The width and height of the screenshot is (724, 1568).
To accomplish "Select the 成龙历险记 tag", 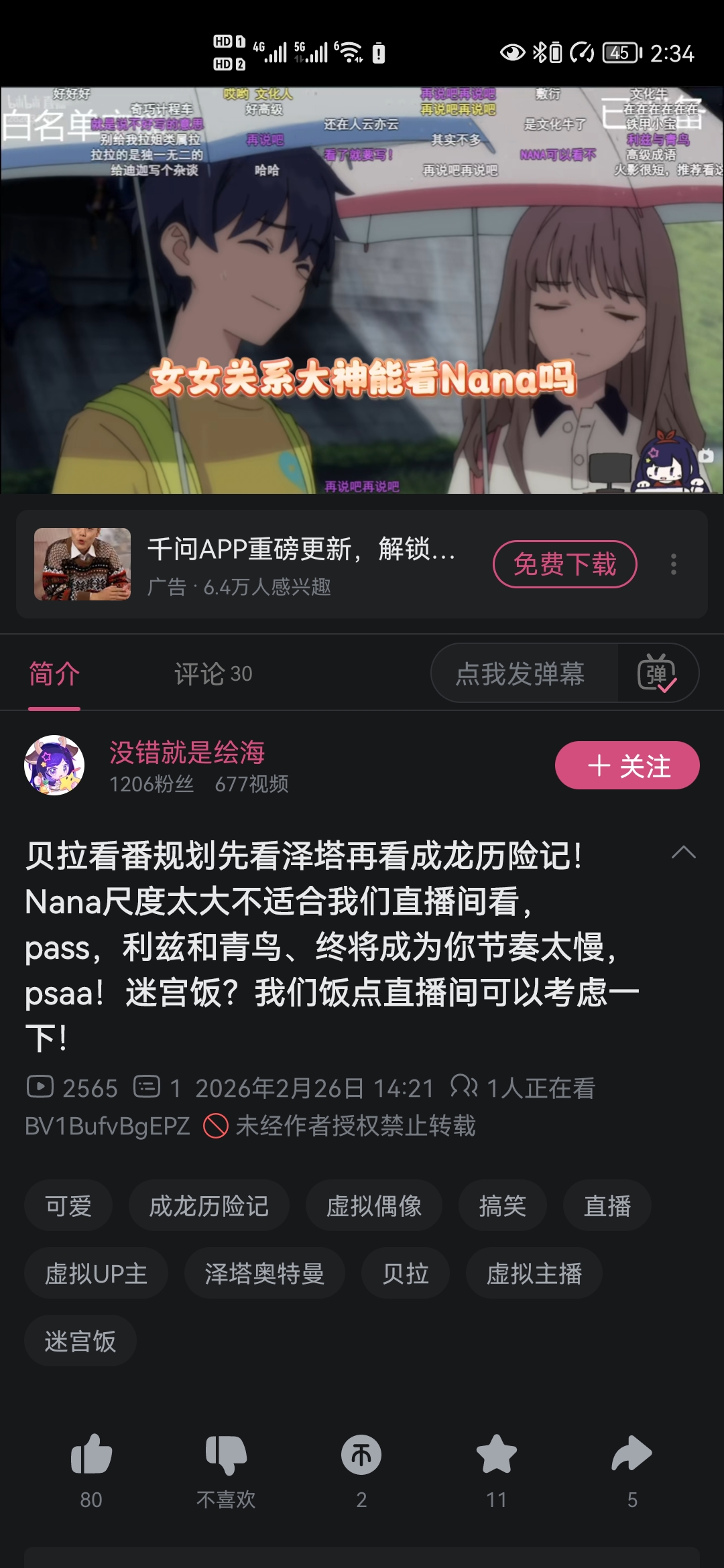I will 209,1206.
